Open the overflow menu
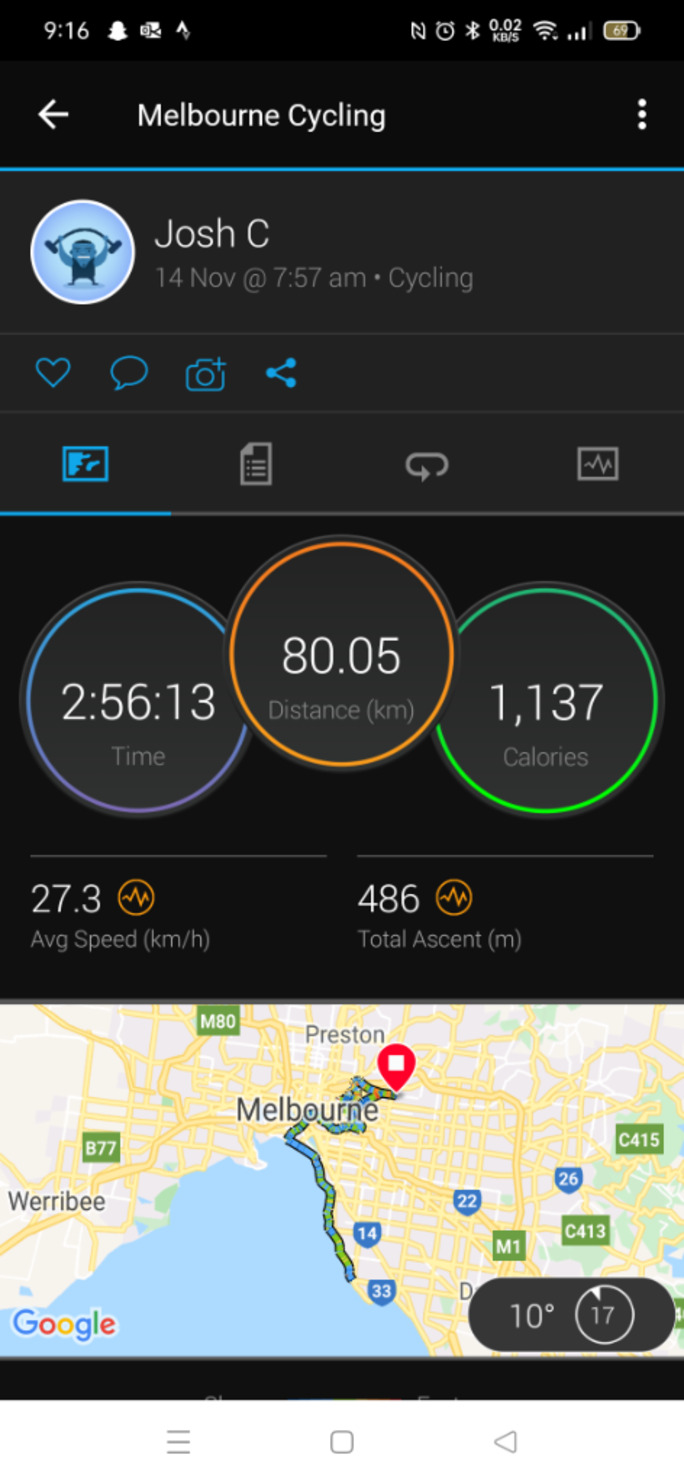The image size is (684, 1484). point(642,115)
